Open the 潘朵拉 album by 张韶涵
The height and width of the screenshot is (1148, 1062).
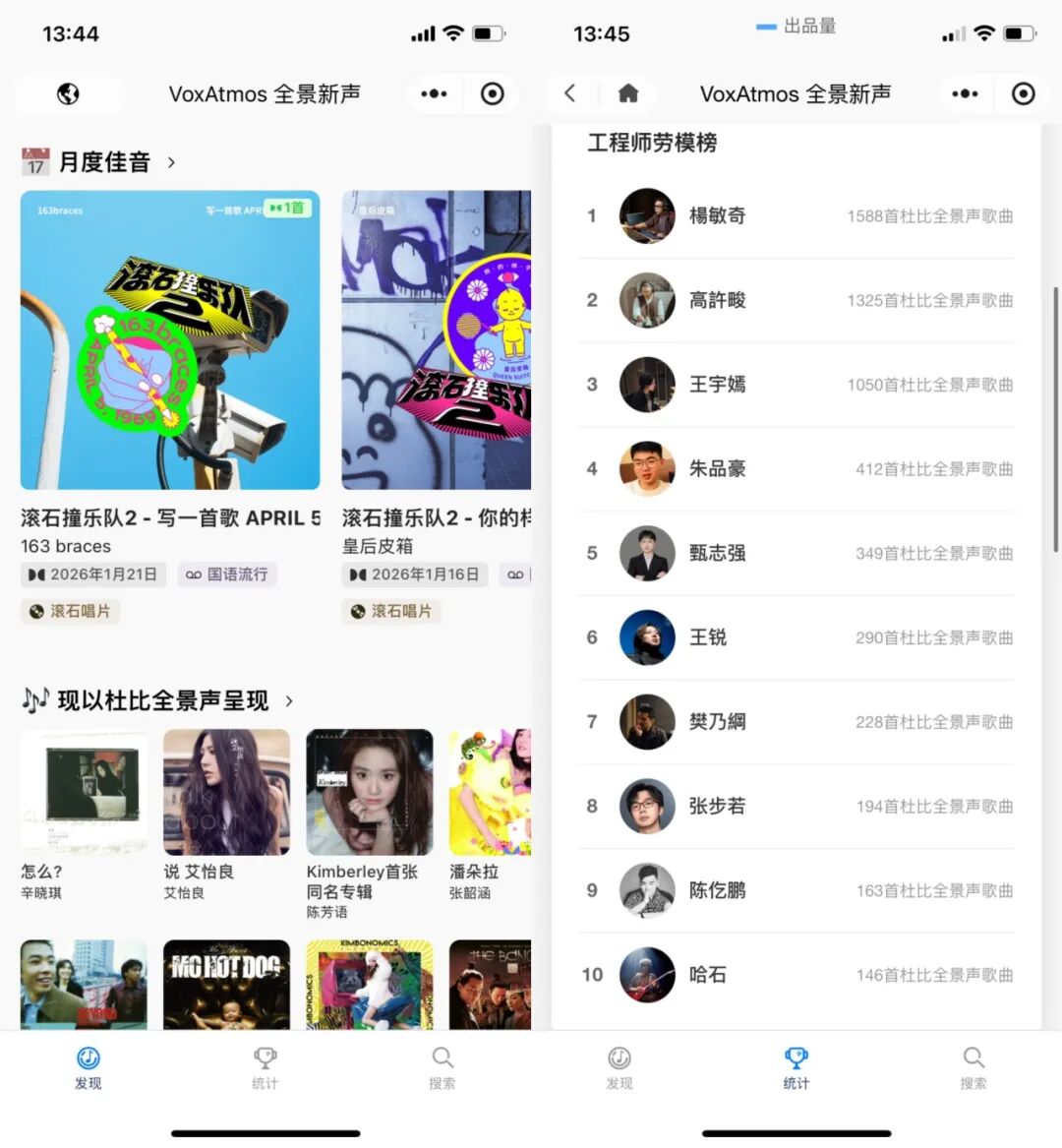click(490, 793)
